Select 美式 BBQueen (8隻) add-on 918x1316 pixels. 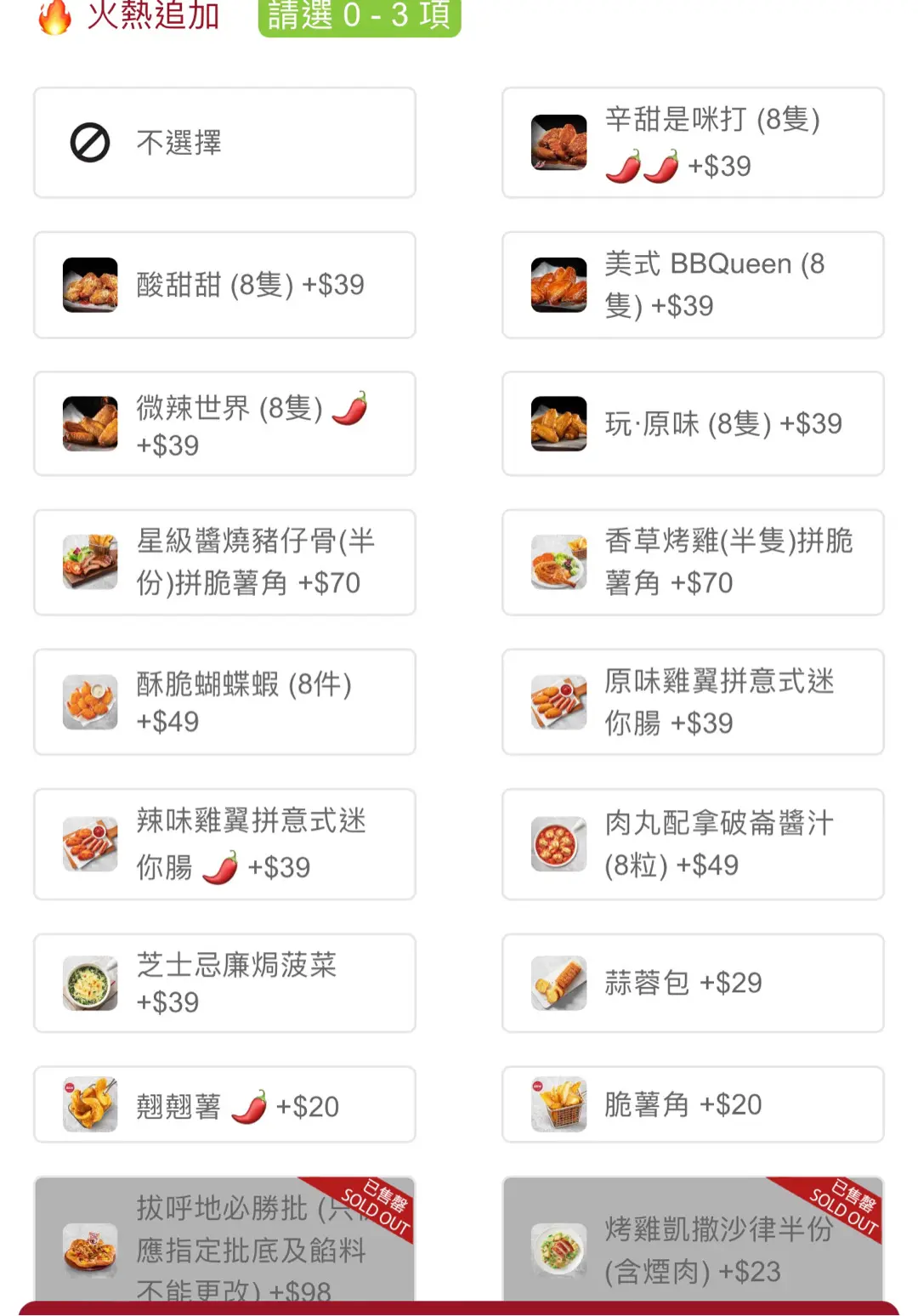coord(693,285)
